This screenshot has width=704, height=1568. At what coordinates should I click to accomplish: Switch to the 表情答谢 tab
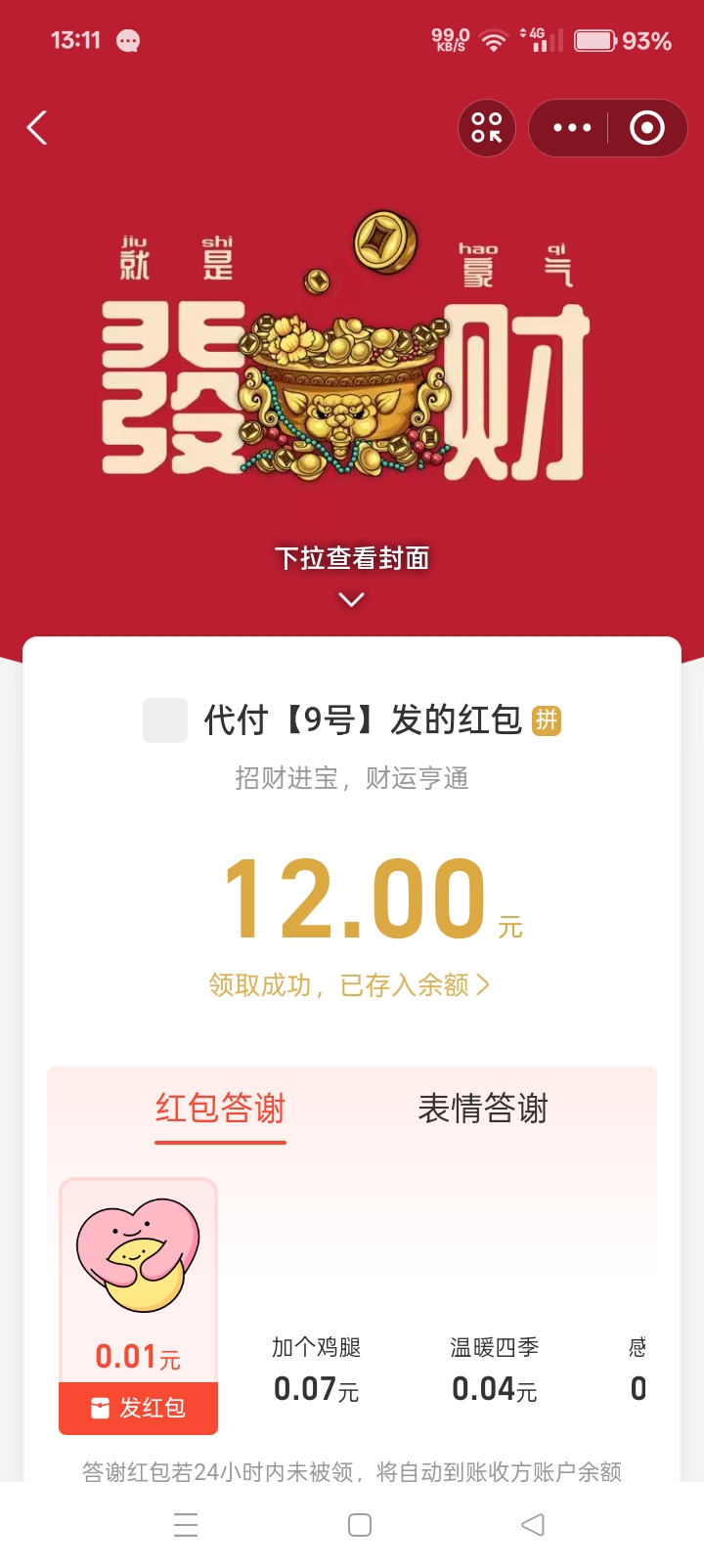coord(483,1109)
